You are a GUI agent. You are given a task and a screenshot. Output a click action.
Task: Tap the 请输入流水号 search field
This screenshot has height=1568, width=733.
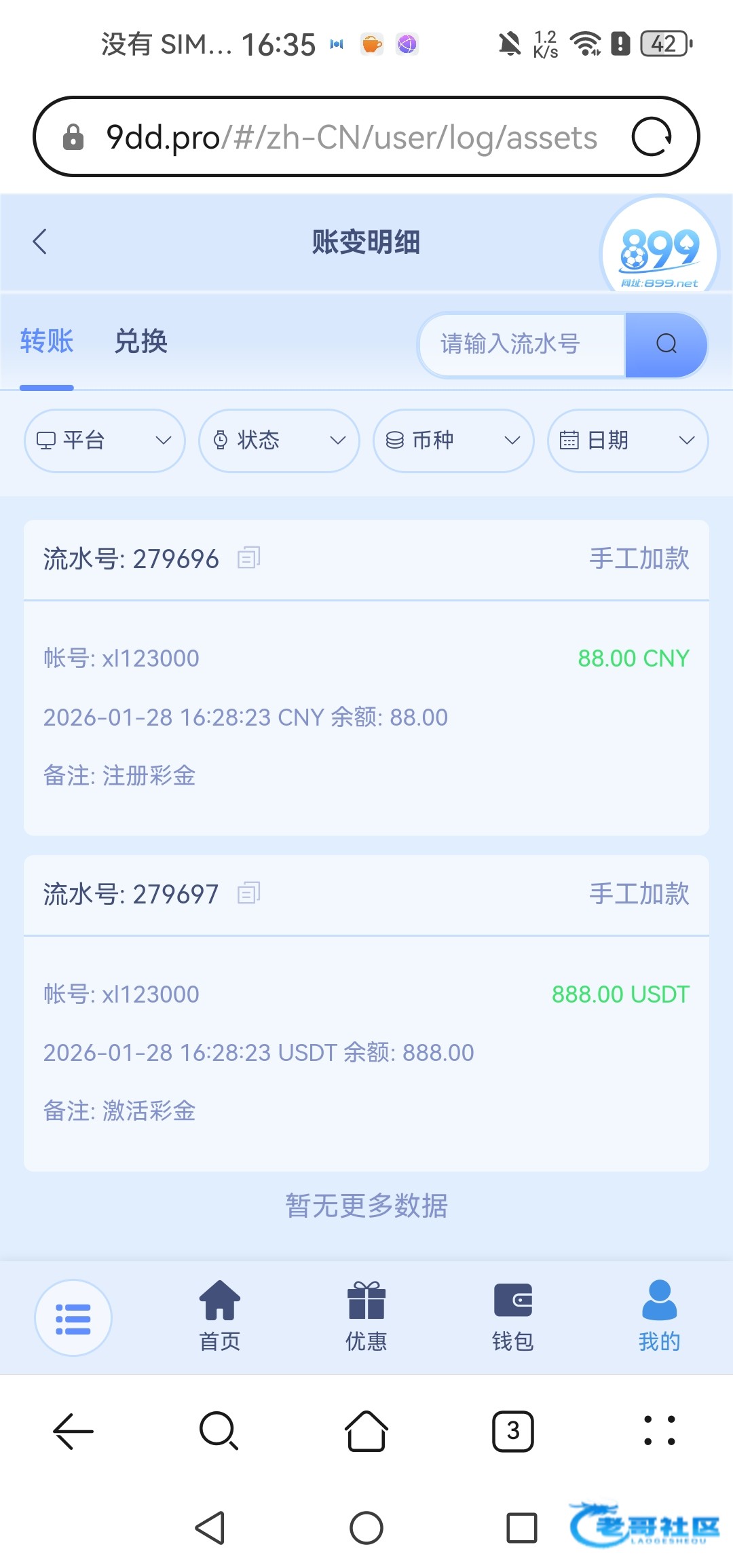[523, 344]
